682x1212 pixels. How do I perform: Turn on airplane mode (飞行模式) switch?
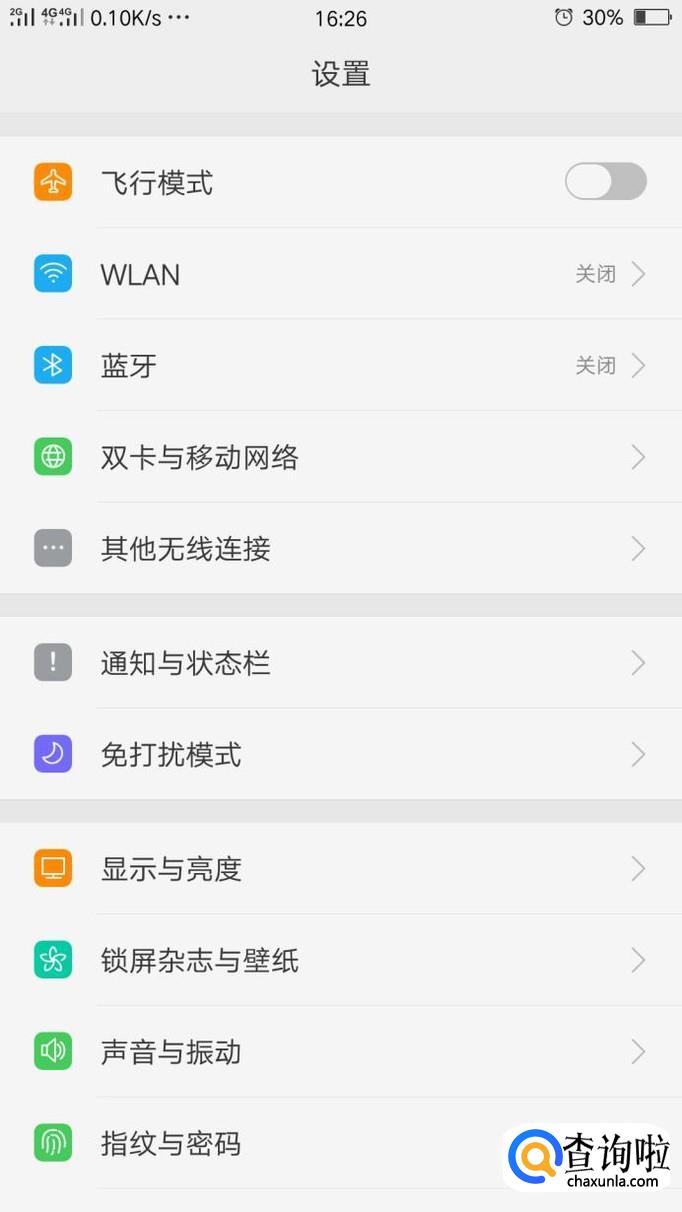point(605,182)
